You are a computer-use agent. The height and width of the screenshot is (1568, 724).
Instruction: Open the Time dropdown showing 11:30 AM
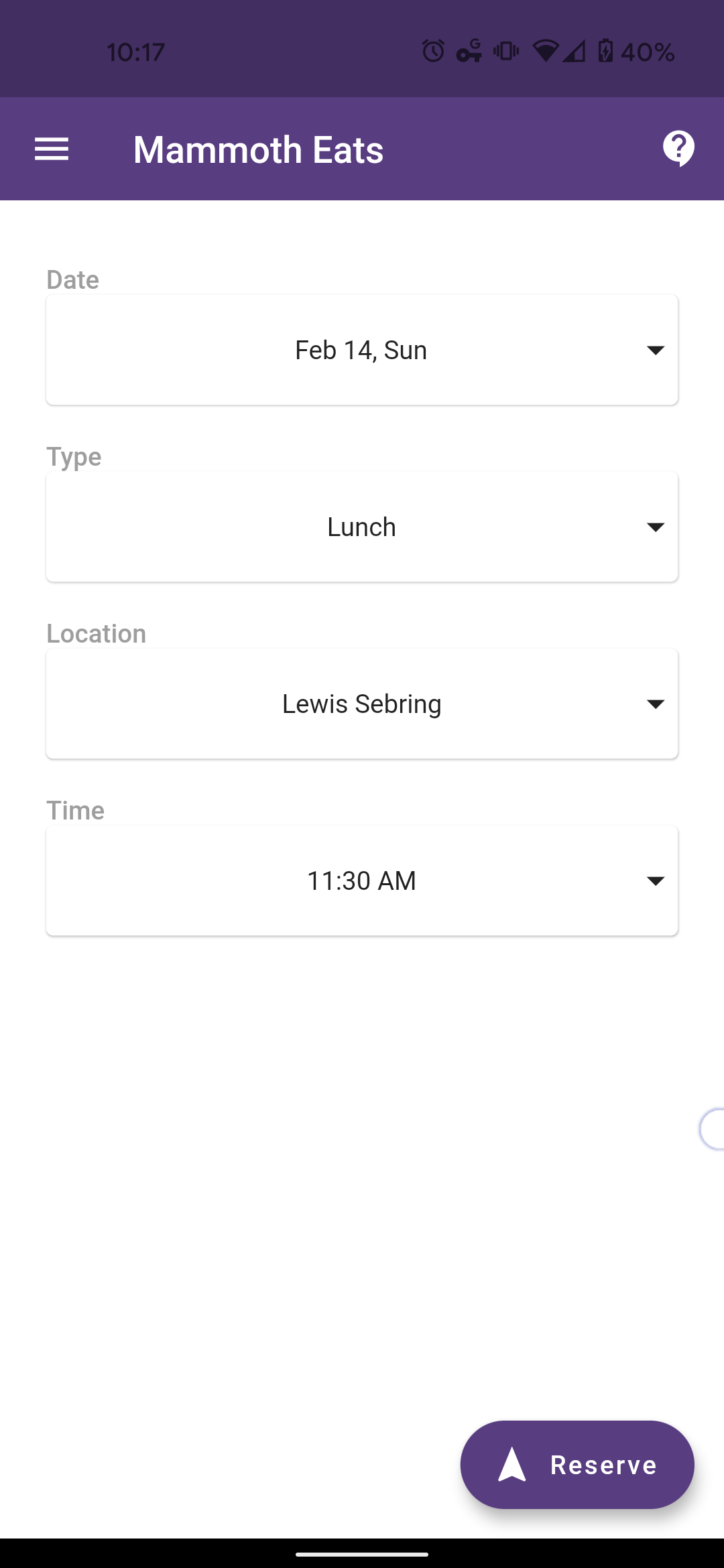[362, 880]
